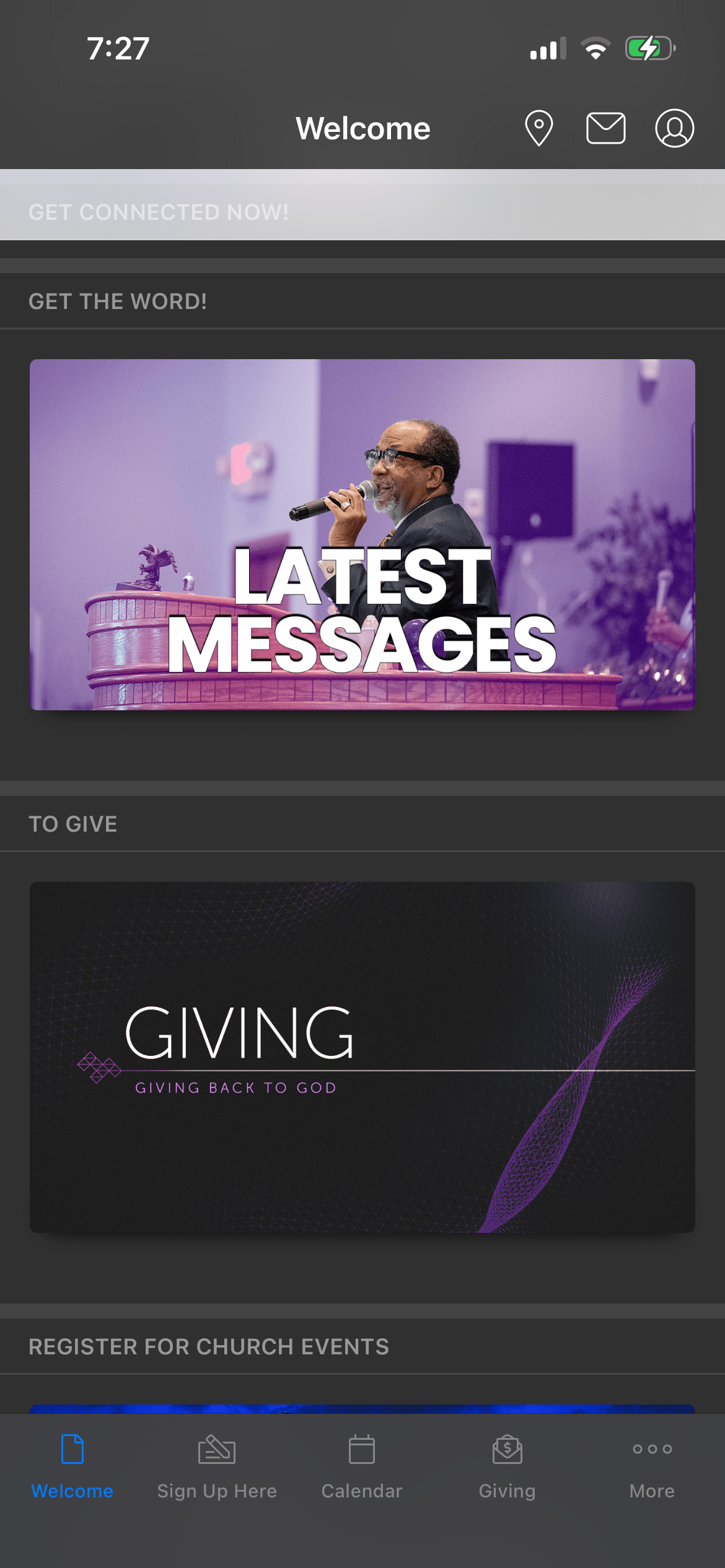
Task: Switch to the Sign Up Here tab
Action: tap(217, 1466)
